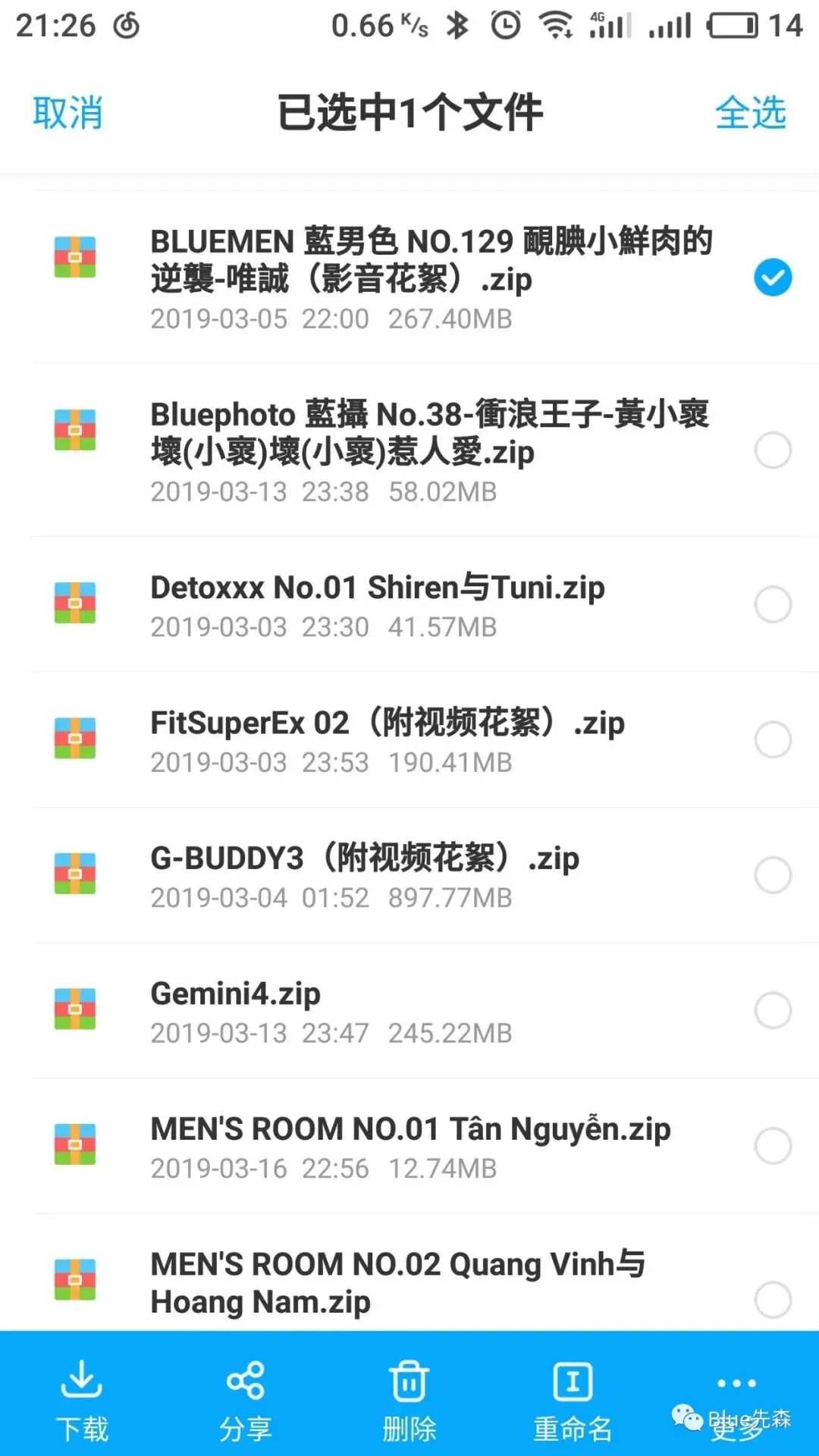Select the Bluephoto No.38 zip file
Viewport: 819px width, 1456px height.
[x=772, y=450]
